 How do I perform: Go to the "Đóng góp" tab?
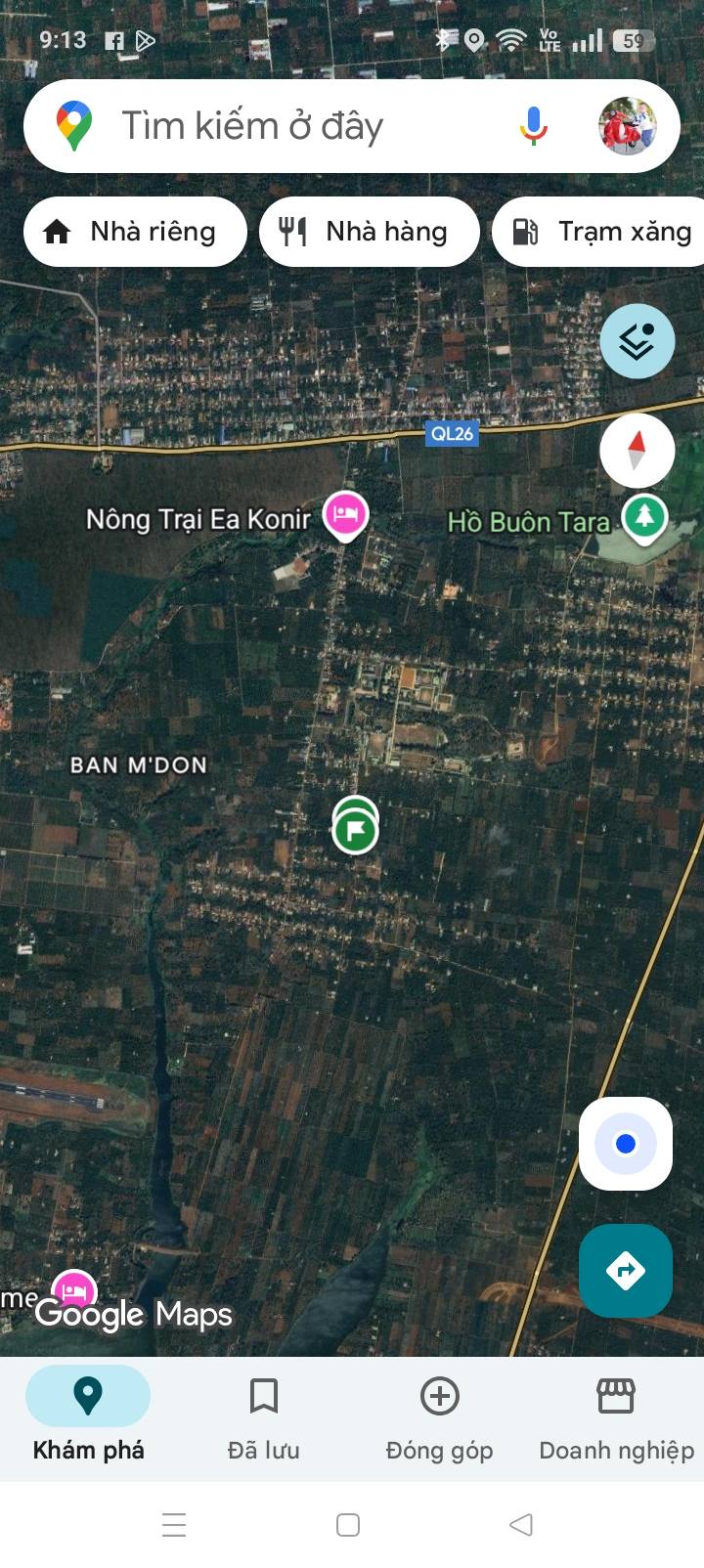440,1416
